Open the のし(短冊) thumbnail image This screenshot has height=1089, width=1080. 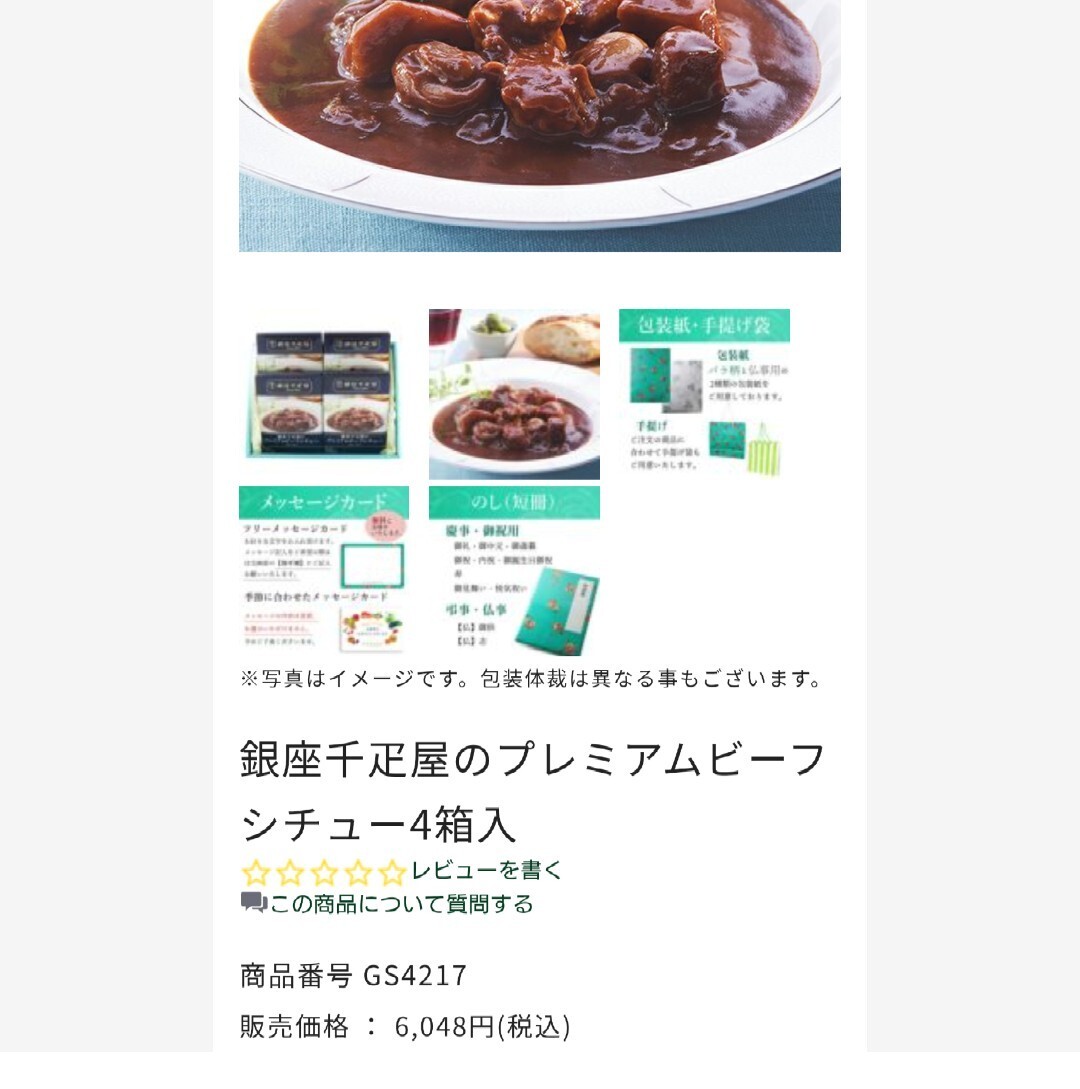(514, 571)
